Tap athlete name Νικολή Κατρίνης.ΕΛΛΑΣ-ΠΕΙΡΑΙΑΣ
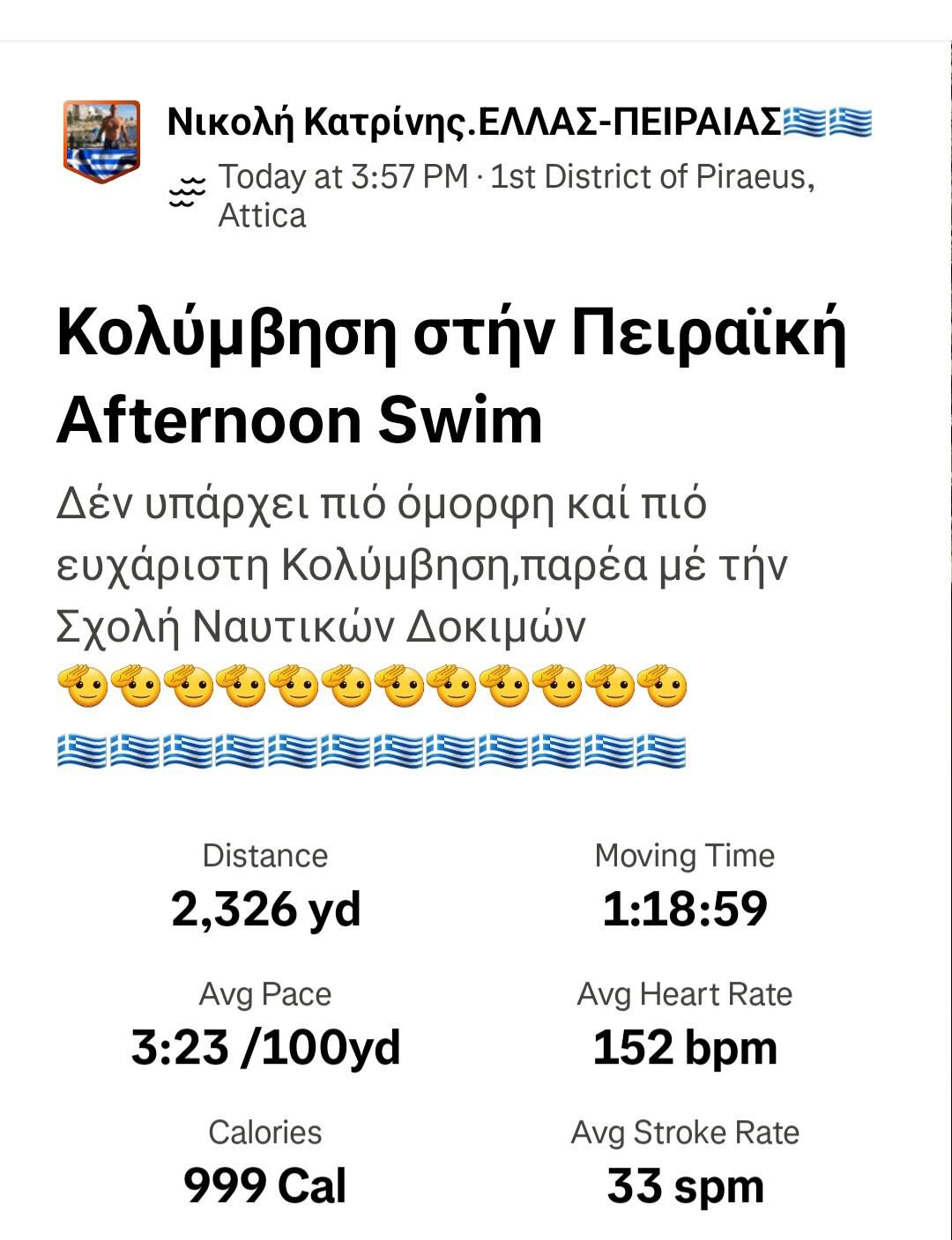This screenshot has height=1240, width=952. click(x=474, y=122)
